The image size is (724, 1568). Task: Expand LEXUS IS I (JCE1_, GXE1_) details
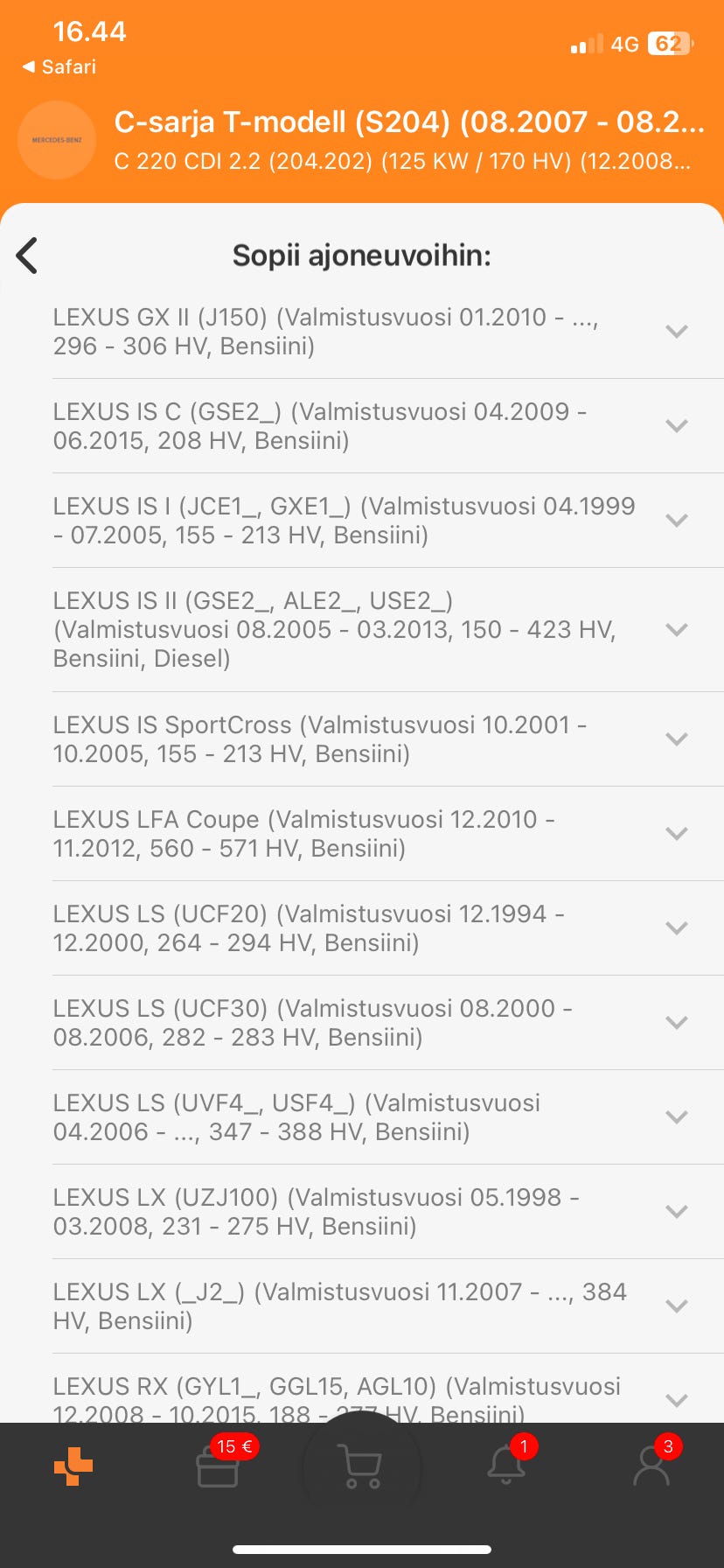pos(676,521)
